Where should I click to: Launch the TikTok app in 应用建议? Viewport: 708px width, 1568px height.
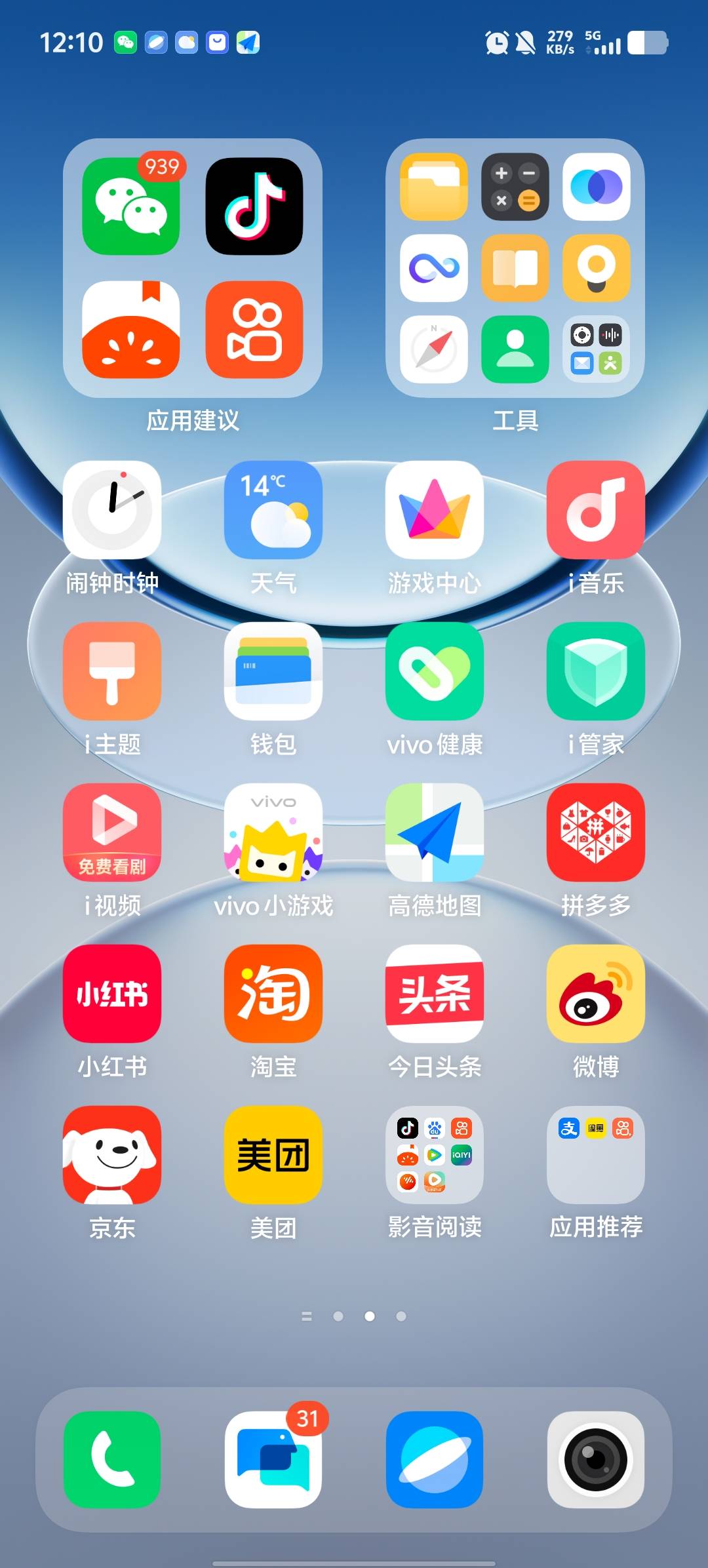tap(254, 206)
